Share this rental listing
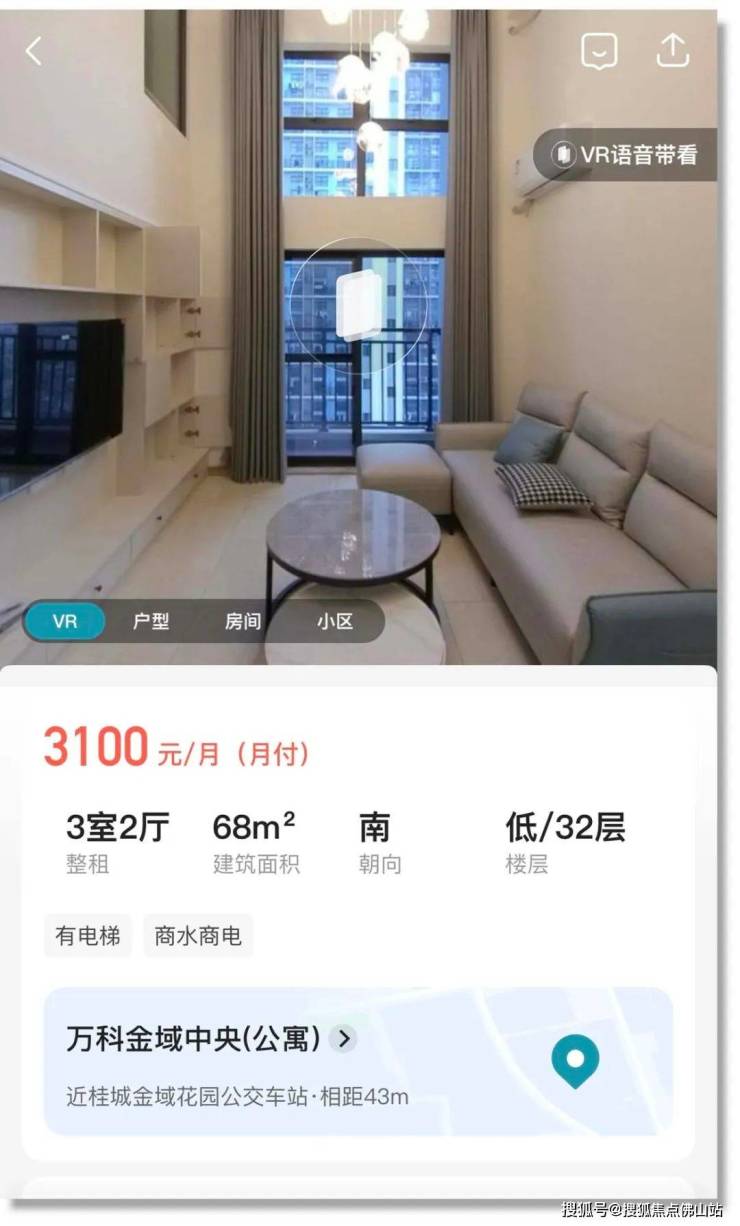 tap(673, 50)
